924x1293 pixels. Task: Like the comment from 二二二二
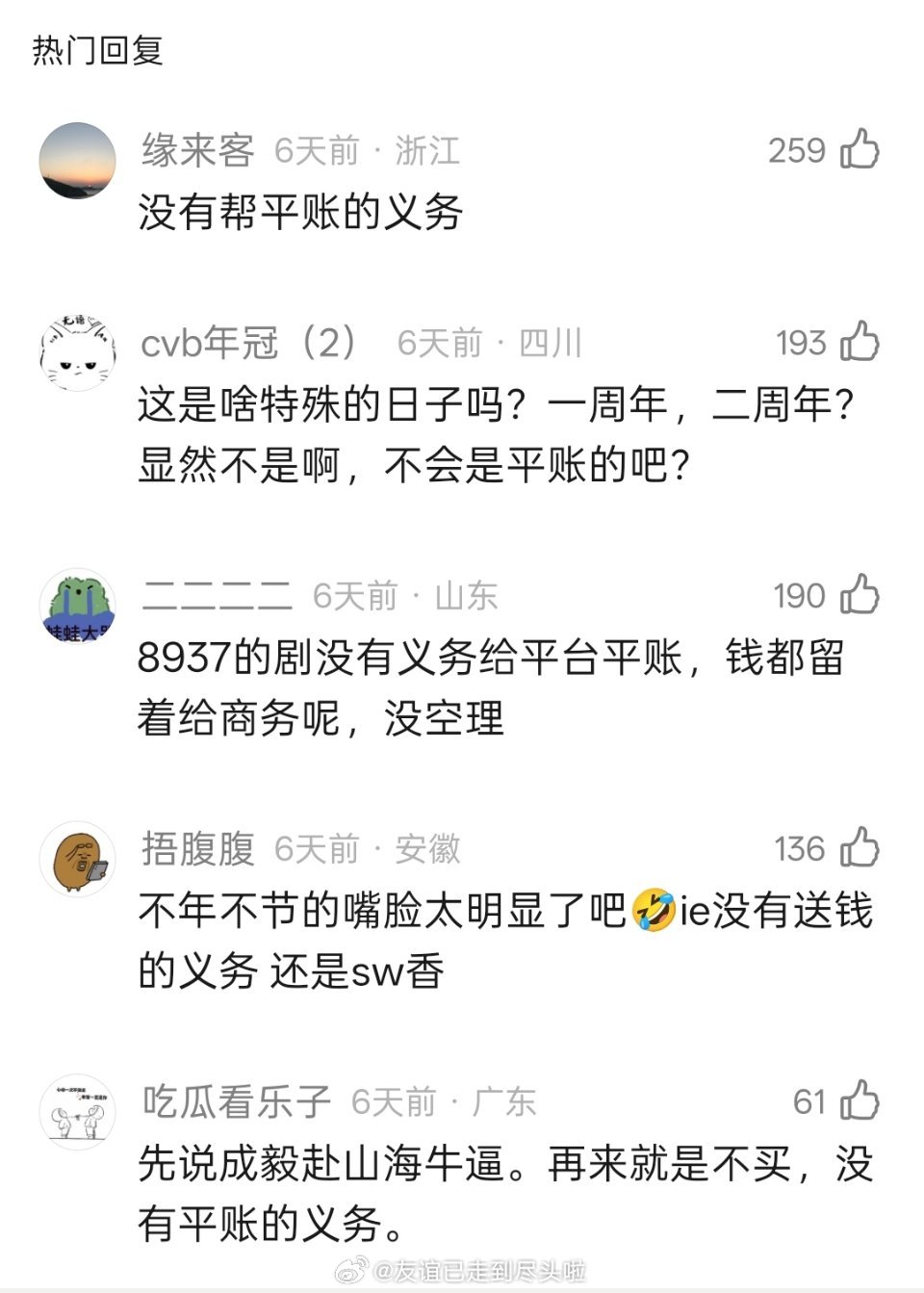(860, 597)
